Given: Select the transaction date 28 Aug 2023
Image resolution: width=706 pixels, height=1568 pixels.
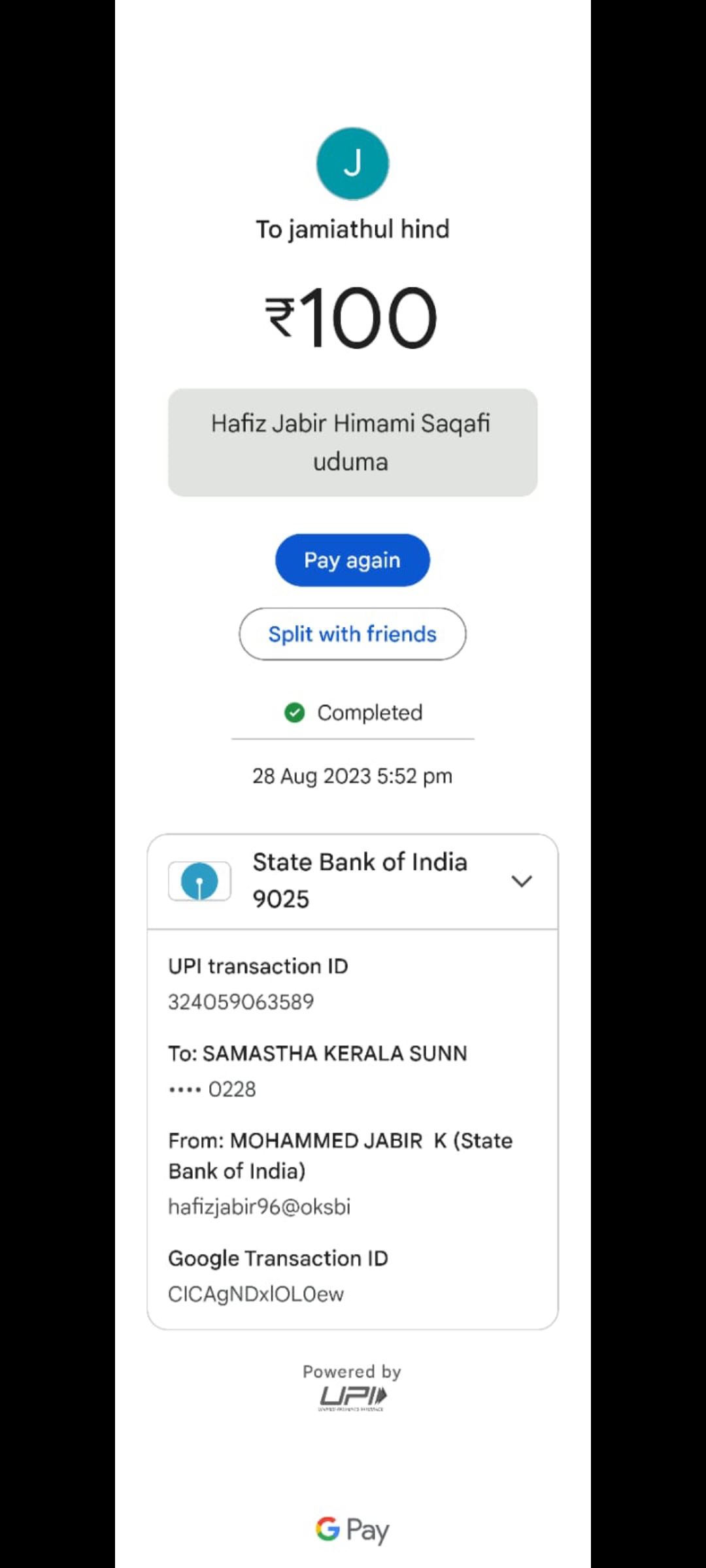Looking at the screenshot, I should click(352, 776).
